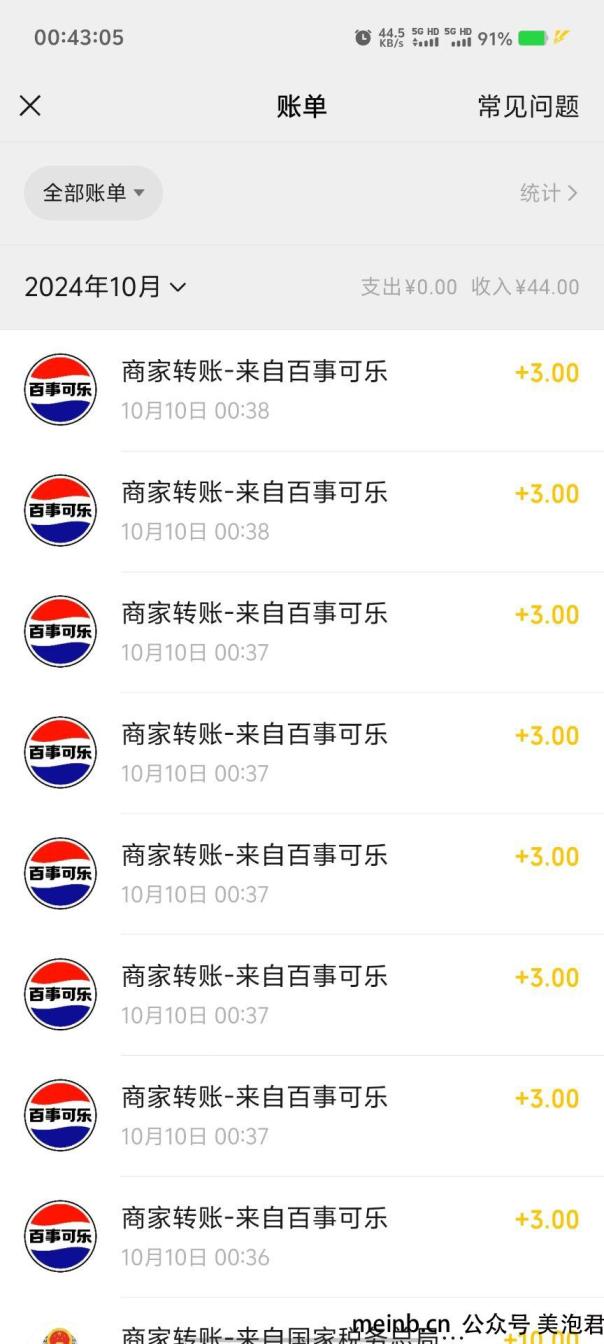Open the transfer from 国家税务总局

point(302,1322)
